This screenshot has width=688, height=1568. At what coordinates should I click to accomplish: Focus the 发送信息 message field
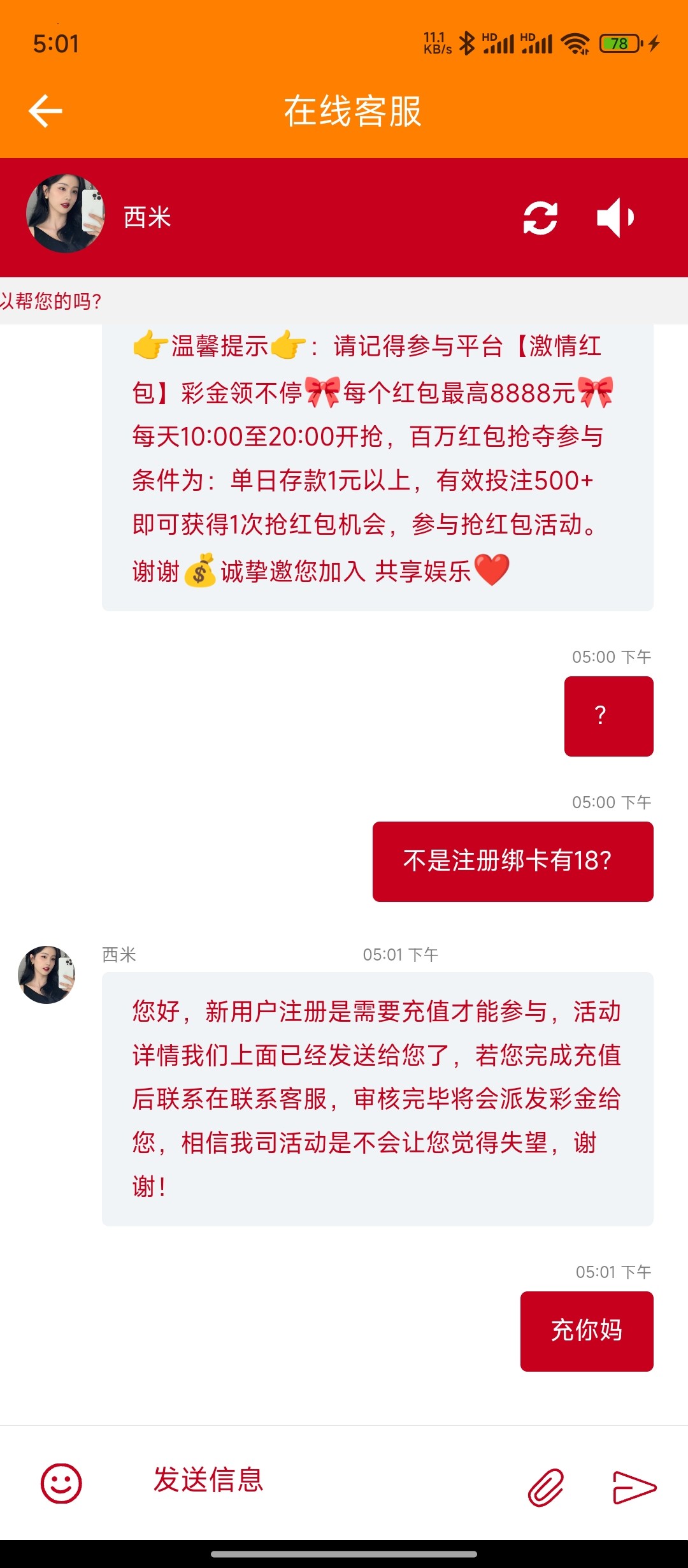(319, 1480)
